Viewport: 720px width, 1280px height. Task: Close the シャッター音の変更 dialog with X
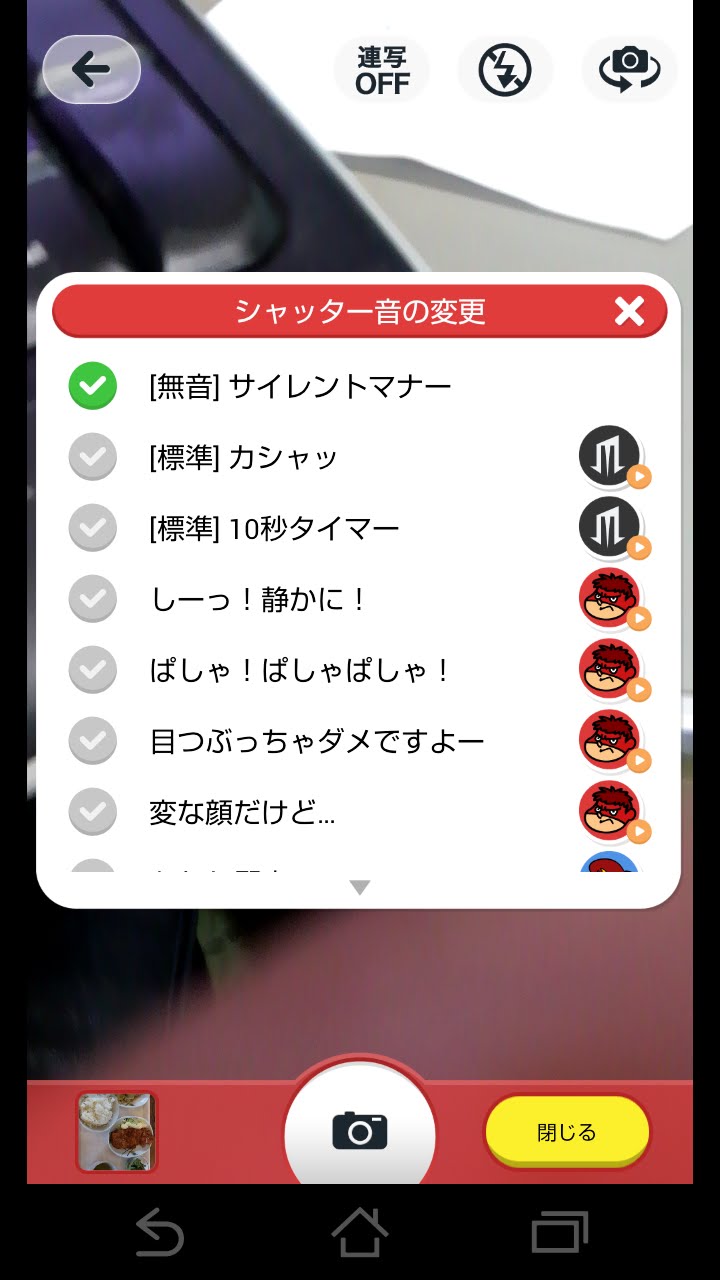click(x=629, y=311)
